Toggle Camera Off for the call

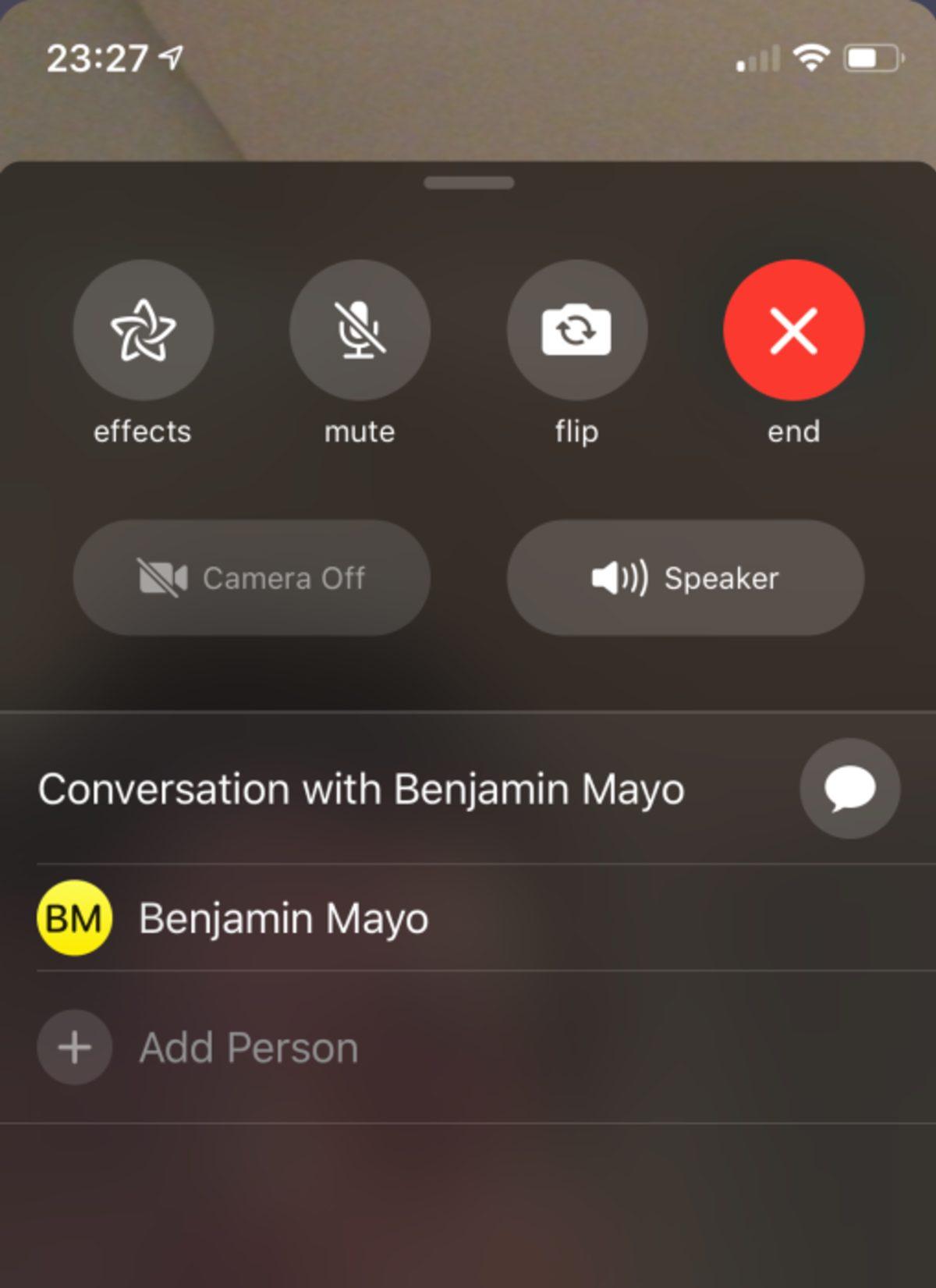(251, 577)
